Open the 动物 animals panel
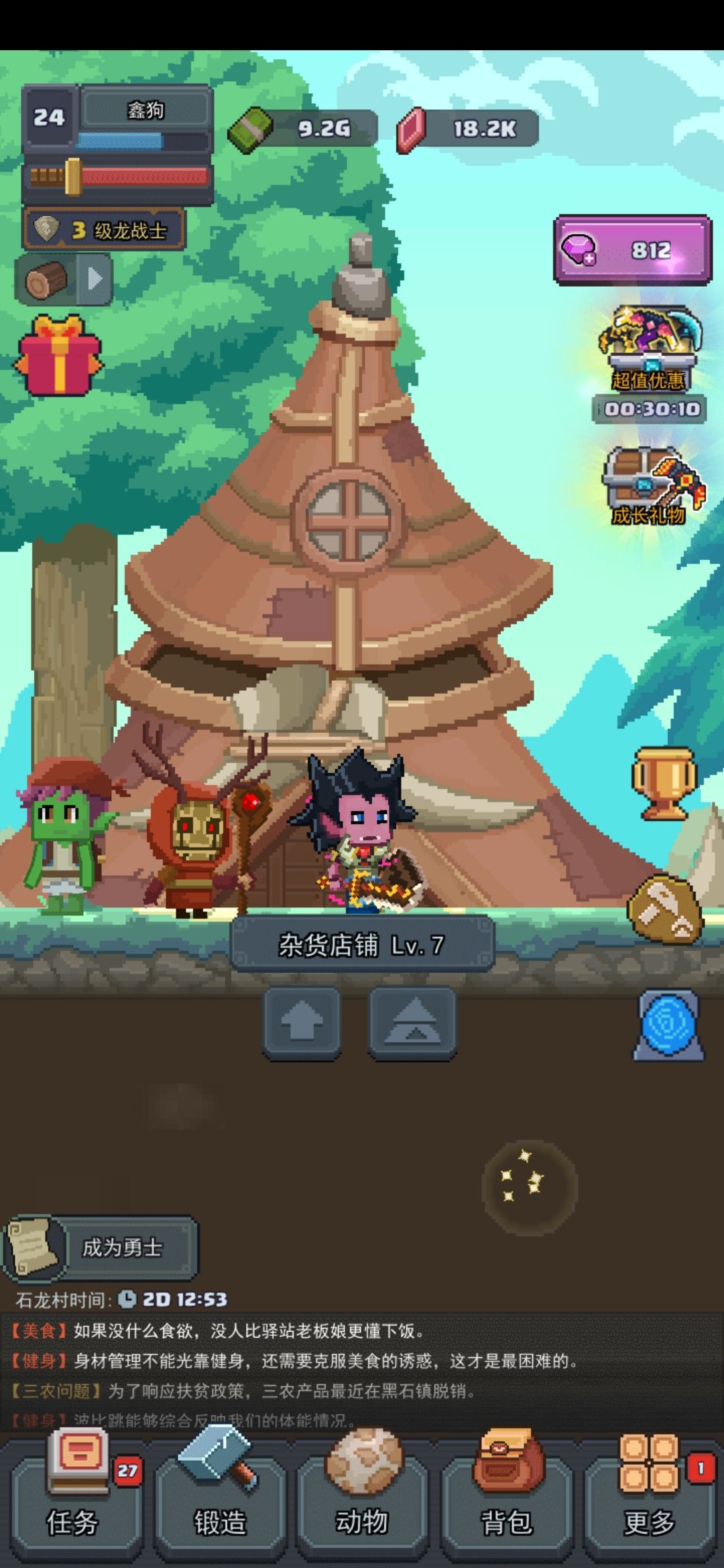This screenshot has height=1568, width=724. [x=362, y=1521]
